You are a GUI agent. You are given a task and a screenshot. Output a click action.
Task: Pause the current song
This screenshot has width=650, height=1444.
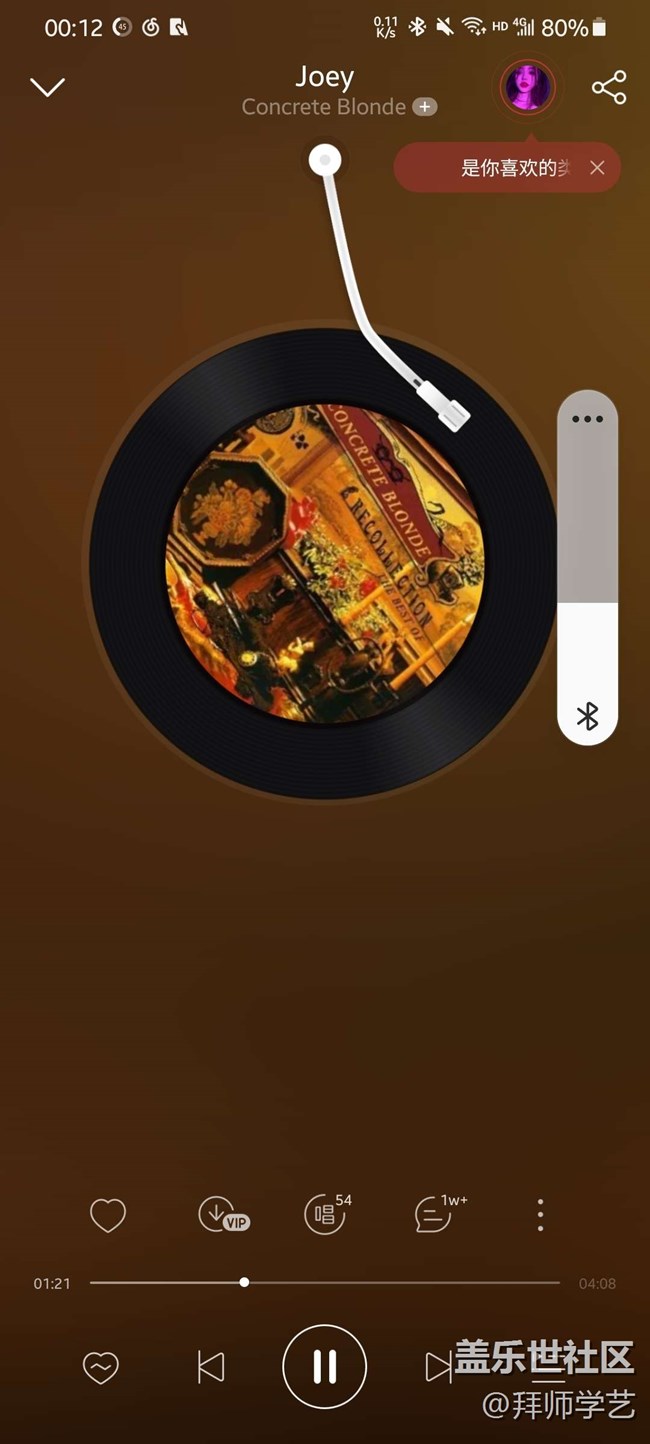point(324,1367)
